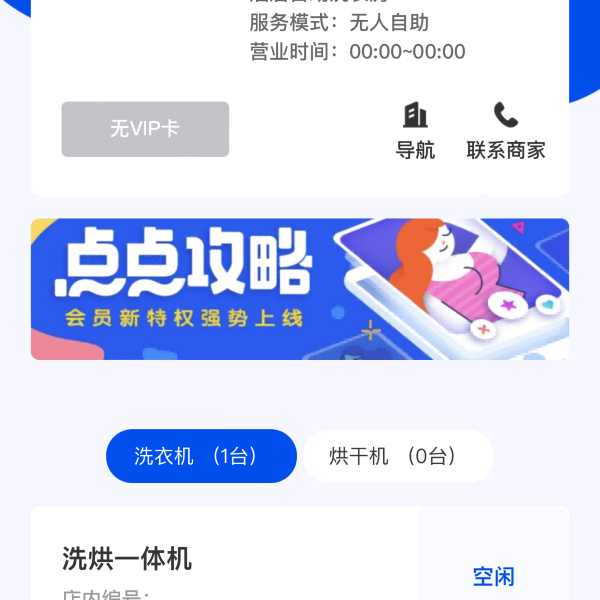Select the 洗烘一体机 machine card
Image resolution: width=600 pixels, height=600 pixels.
click(x=225, y=560)
